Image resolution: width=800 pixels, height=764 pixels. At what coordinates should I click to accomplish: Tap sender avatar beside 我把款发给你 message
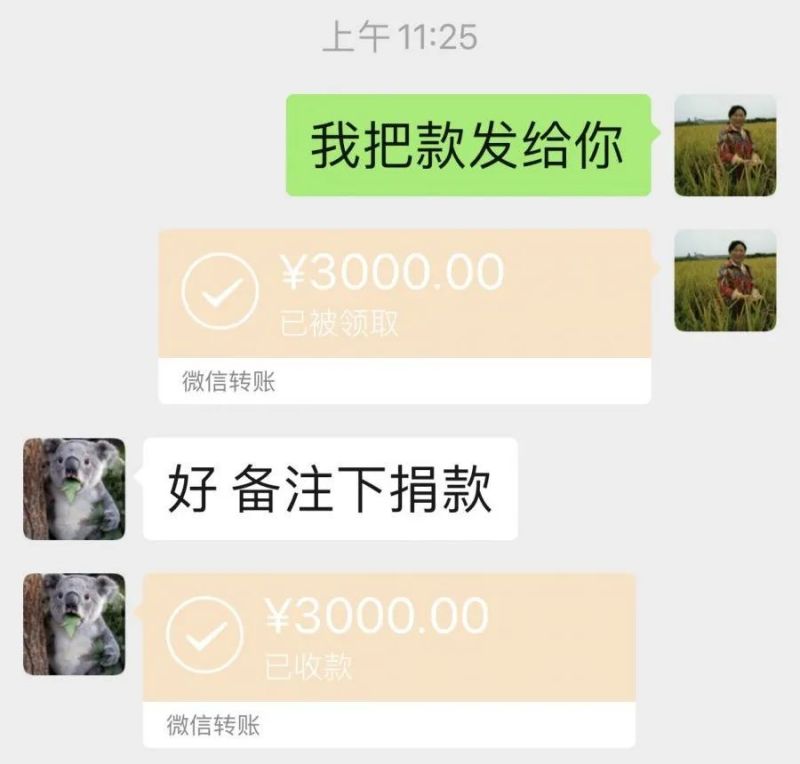click(x=725, y=145)
